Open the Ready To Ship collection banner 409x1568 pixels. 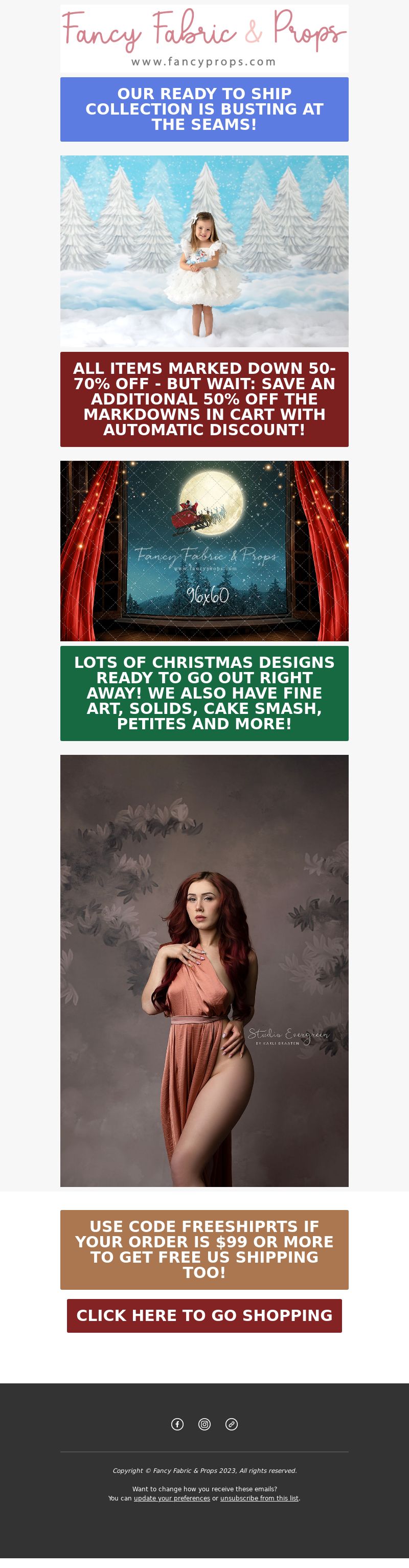click(204, 109)
